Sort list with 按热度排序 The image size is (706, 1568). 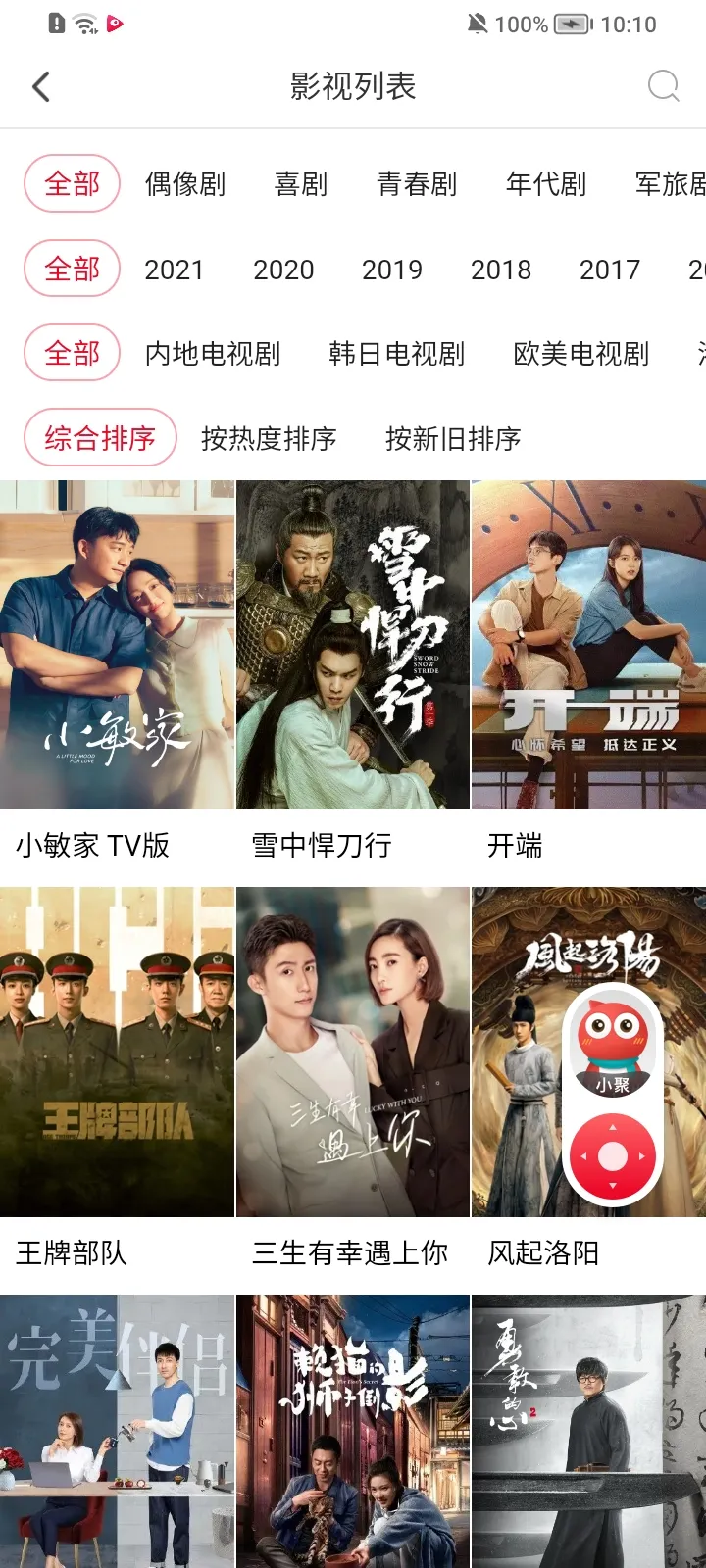[269, 438]
